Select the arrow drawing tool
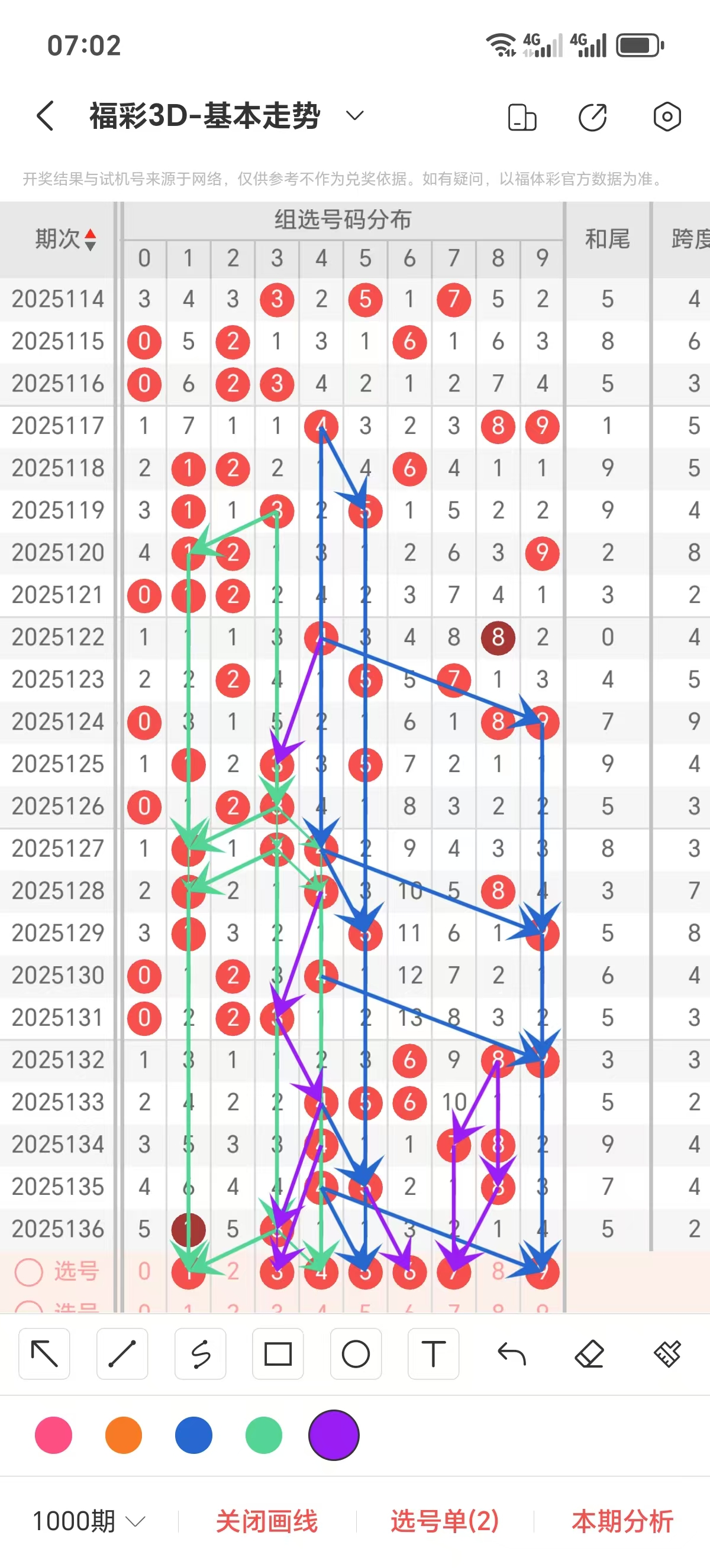Image resolution: width=710 pixels, height=1568 pixels. click(x=44, y=1354)
